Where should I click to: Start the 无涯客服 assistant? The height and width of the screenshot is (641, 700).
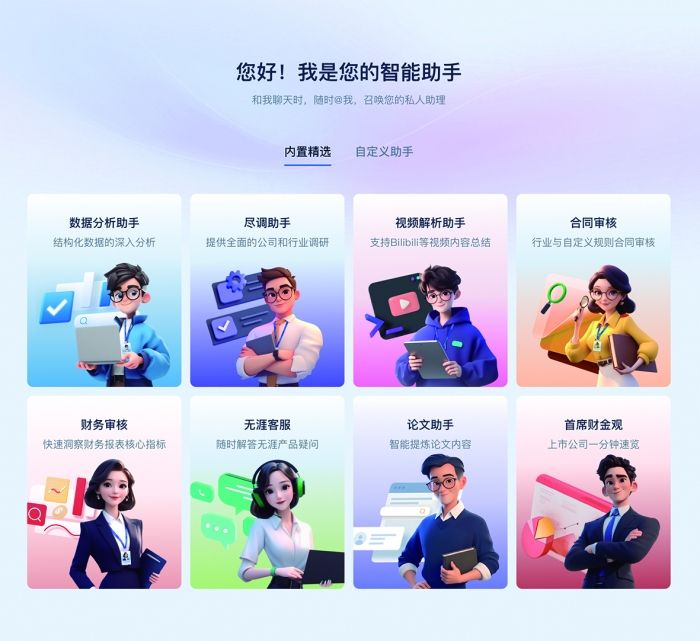(267, 492)
